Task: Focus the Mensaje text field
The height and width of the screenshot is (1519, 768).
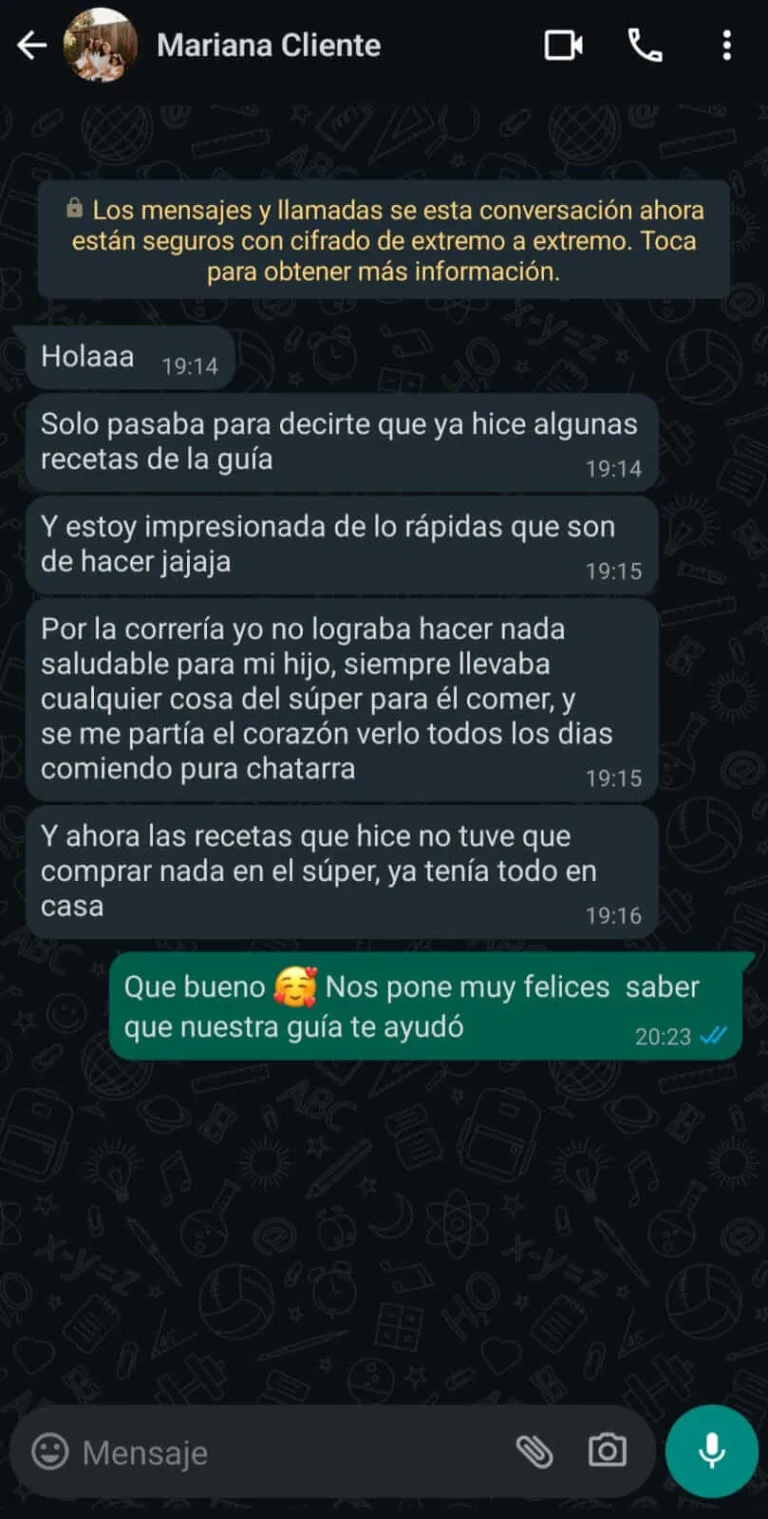Action: click(x=290, y=1452)
